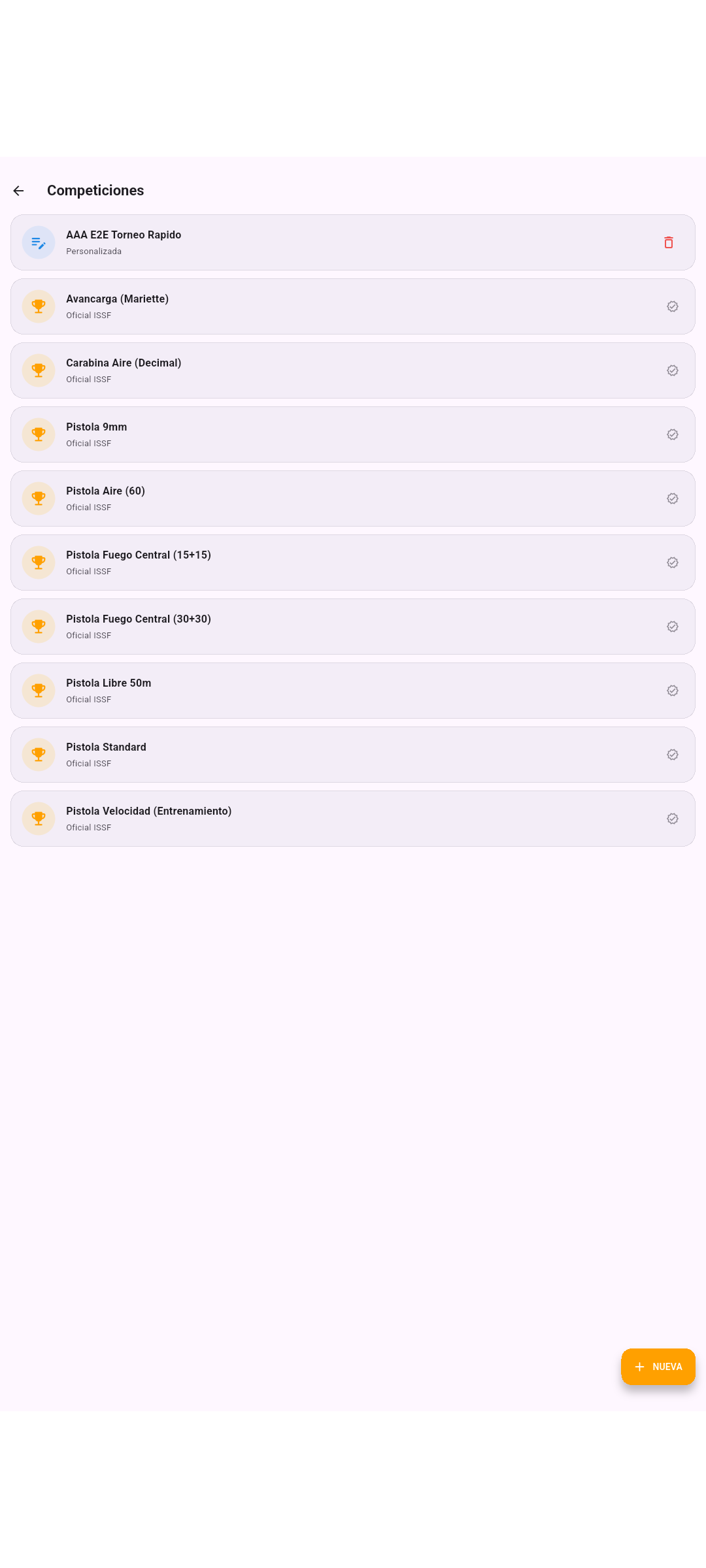The image size is (706, 1568).
Task: Click the verified badge for Pistola Standard
Action: 672,754
